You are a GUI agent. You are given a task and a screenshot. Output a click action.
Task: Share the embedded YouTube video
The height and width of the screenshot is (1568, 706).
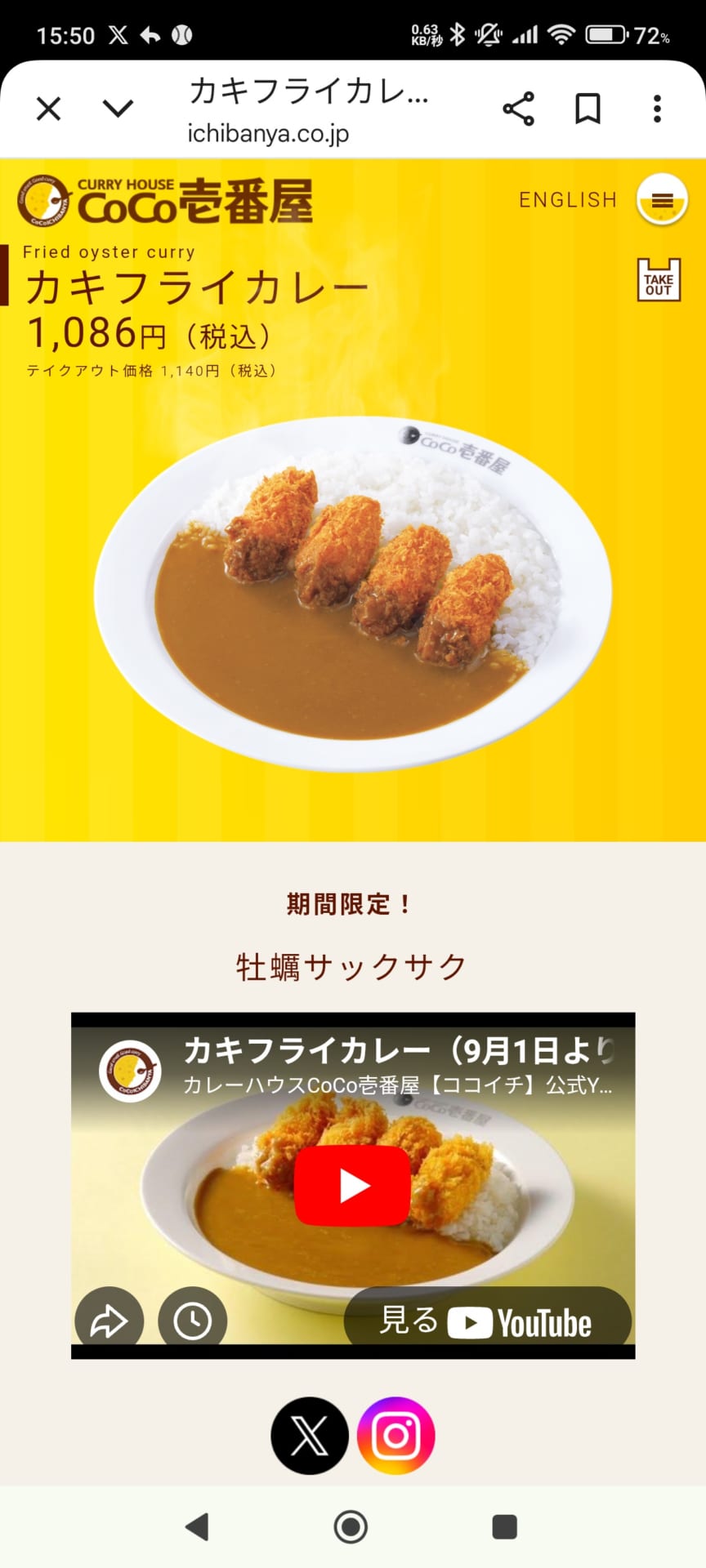click(x=109, y=1321)
